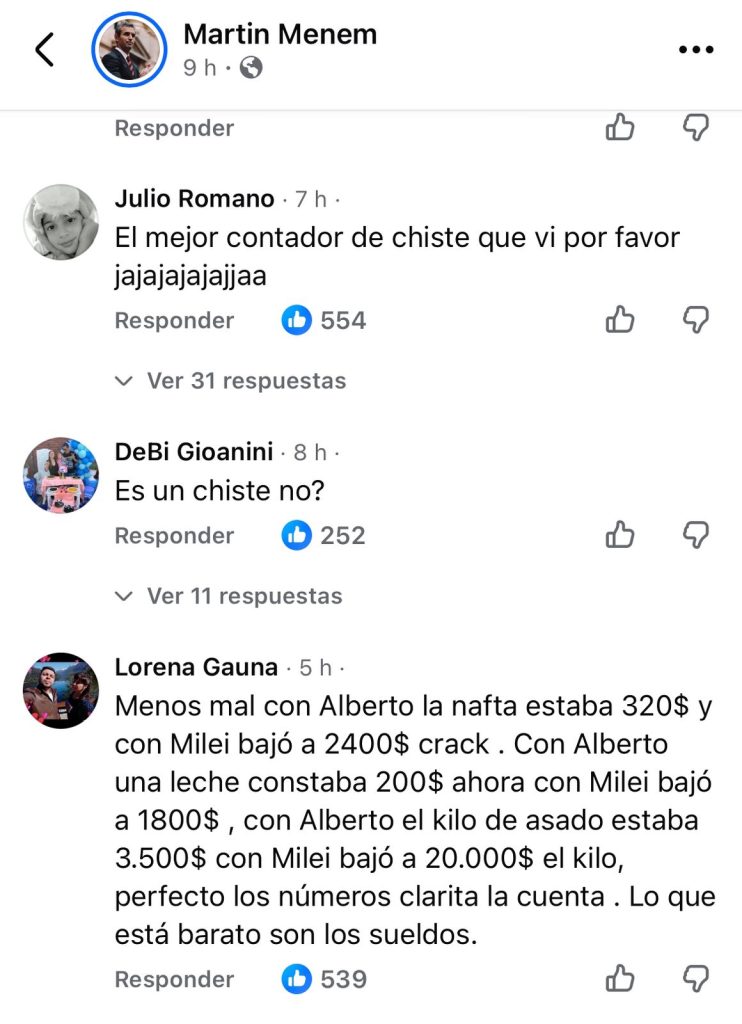View DeBi Gioanini's profile avatar
Viewport: 742px width, 1024px height.
(x=61, y=475)
